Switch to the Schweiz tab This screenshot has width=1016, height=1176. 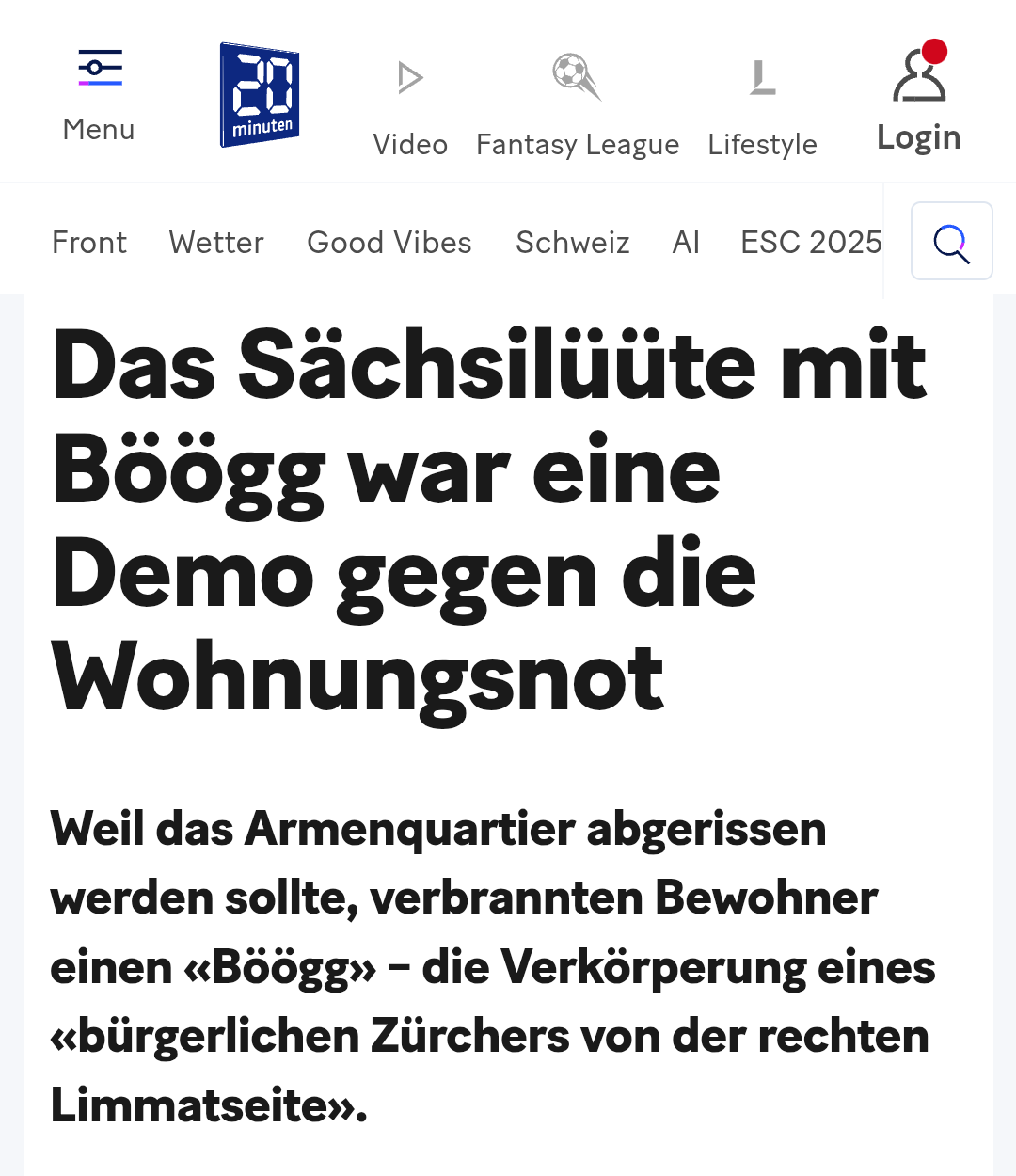pyautogui.click(x=572, y=243)
